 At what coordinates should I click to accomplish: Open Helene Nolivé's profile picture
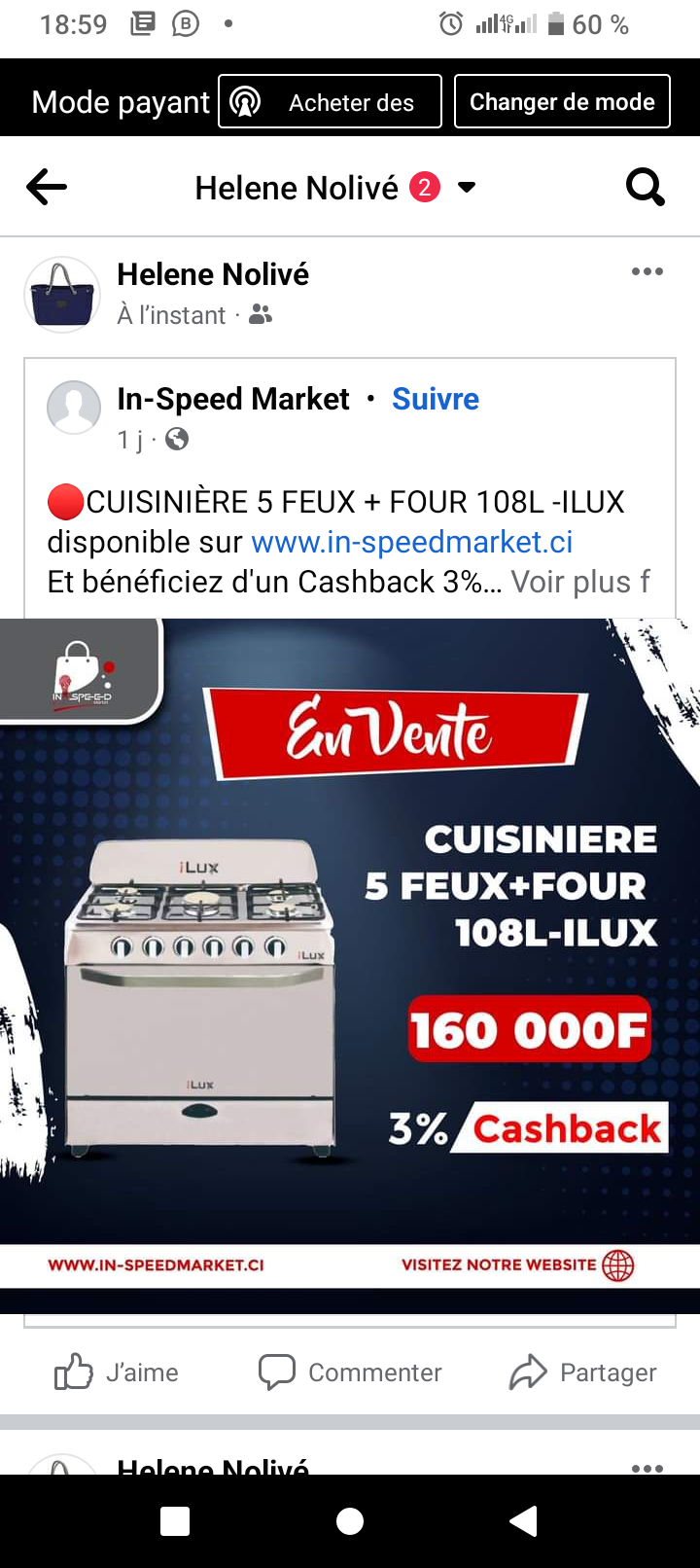(x=62, y=295)
